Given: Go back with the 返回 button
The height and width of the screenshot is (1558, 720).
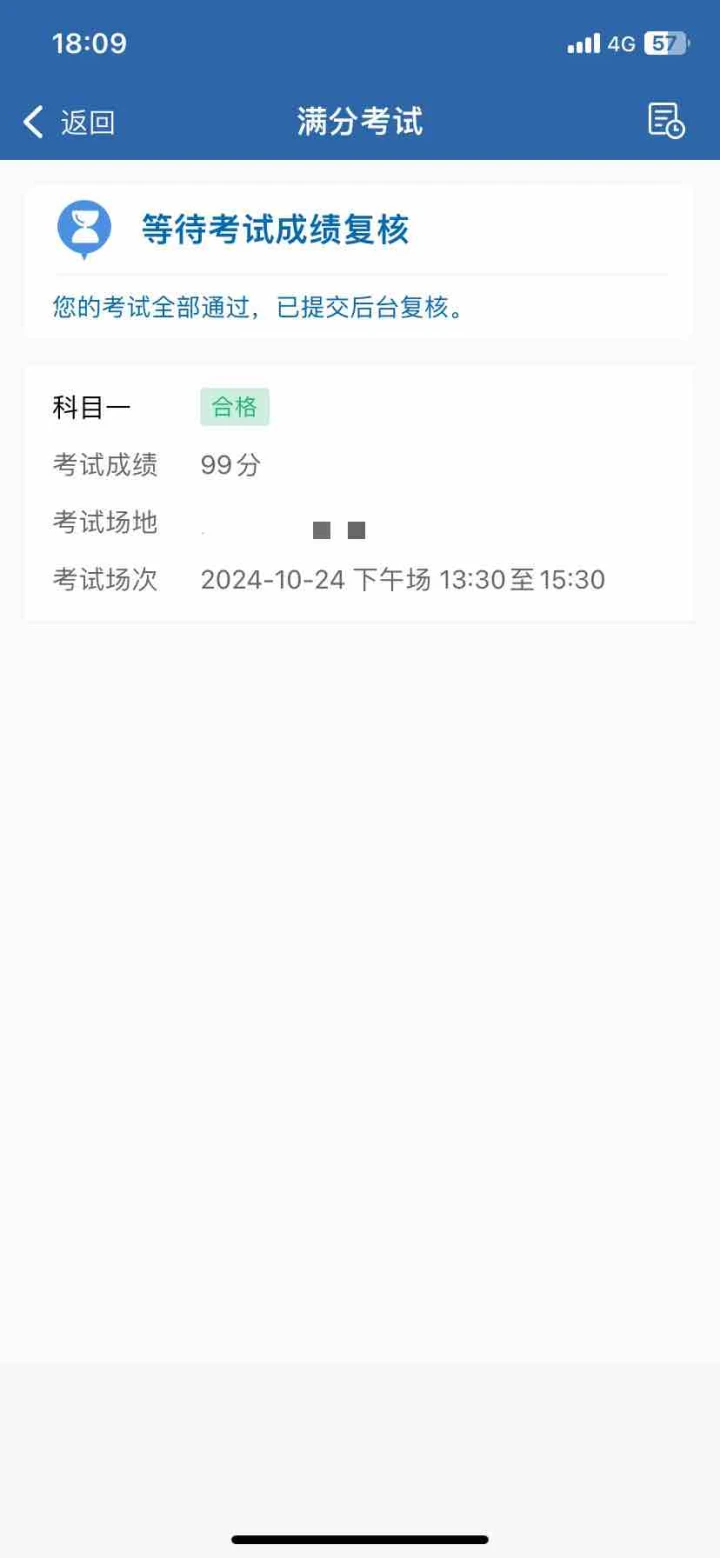Looking at the screenshot, I should point(69,122).
